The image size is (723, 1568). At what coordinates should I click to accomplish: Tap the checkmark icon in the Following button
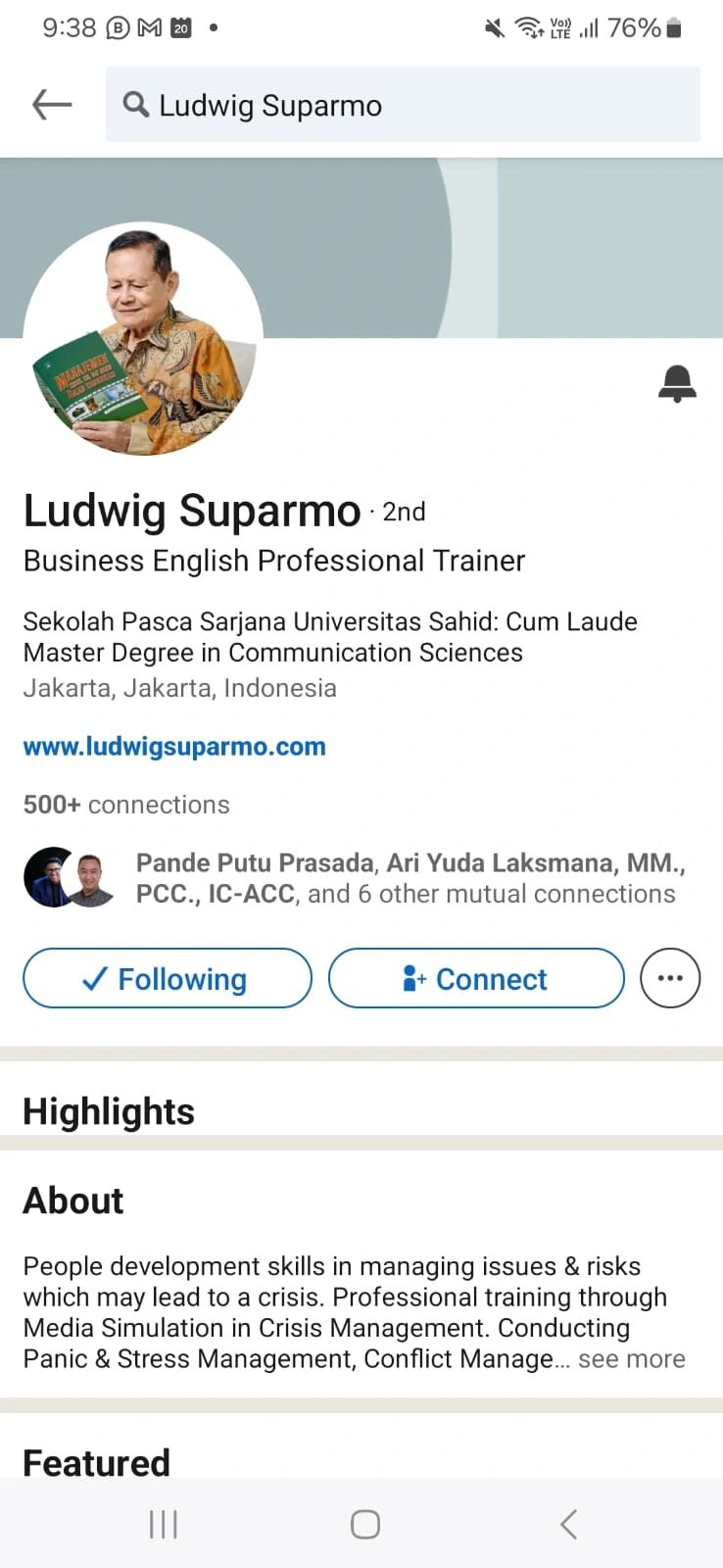95,978
